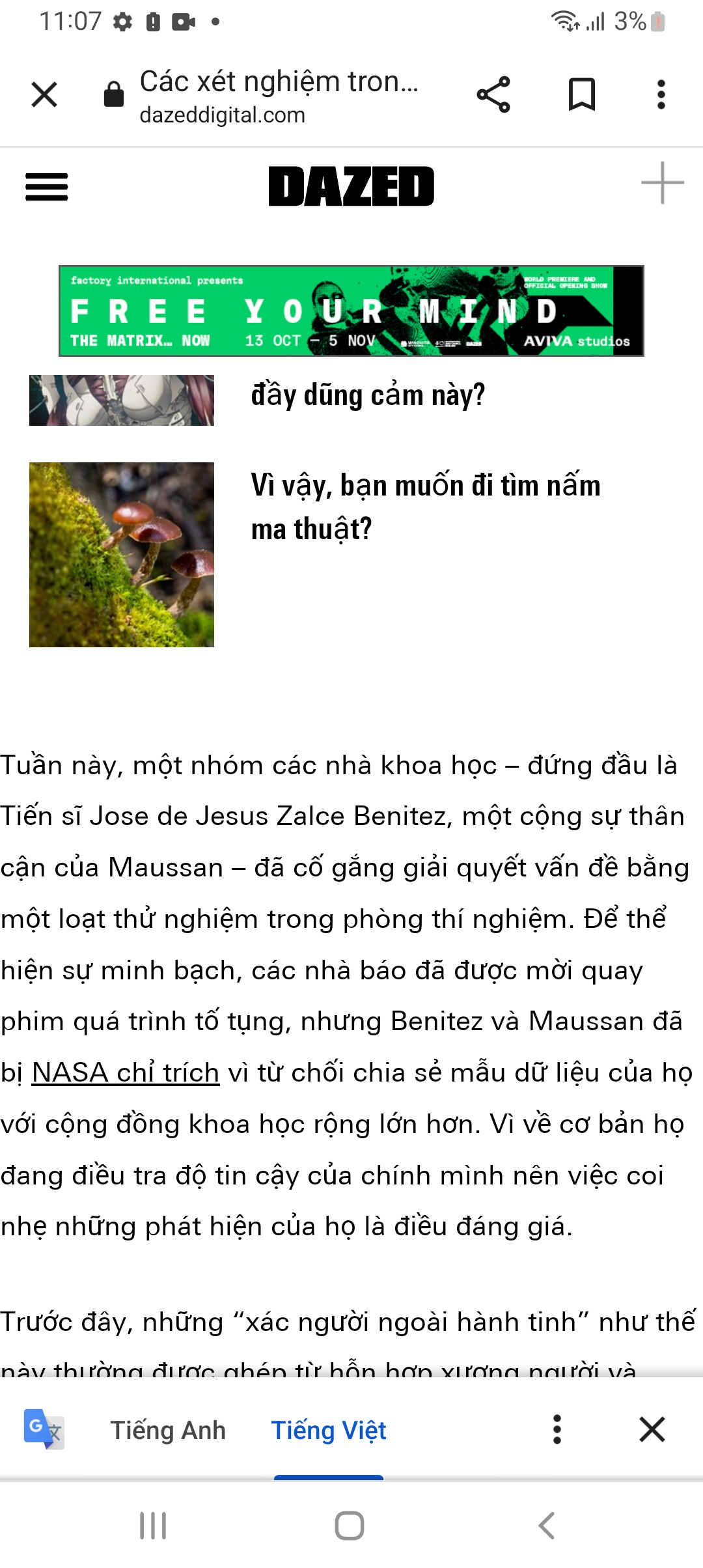The height and width of the screenshot is (1568, 703).
Task: Follow the "NASA chỉ trích" link
Action: [126, 1072]
